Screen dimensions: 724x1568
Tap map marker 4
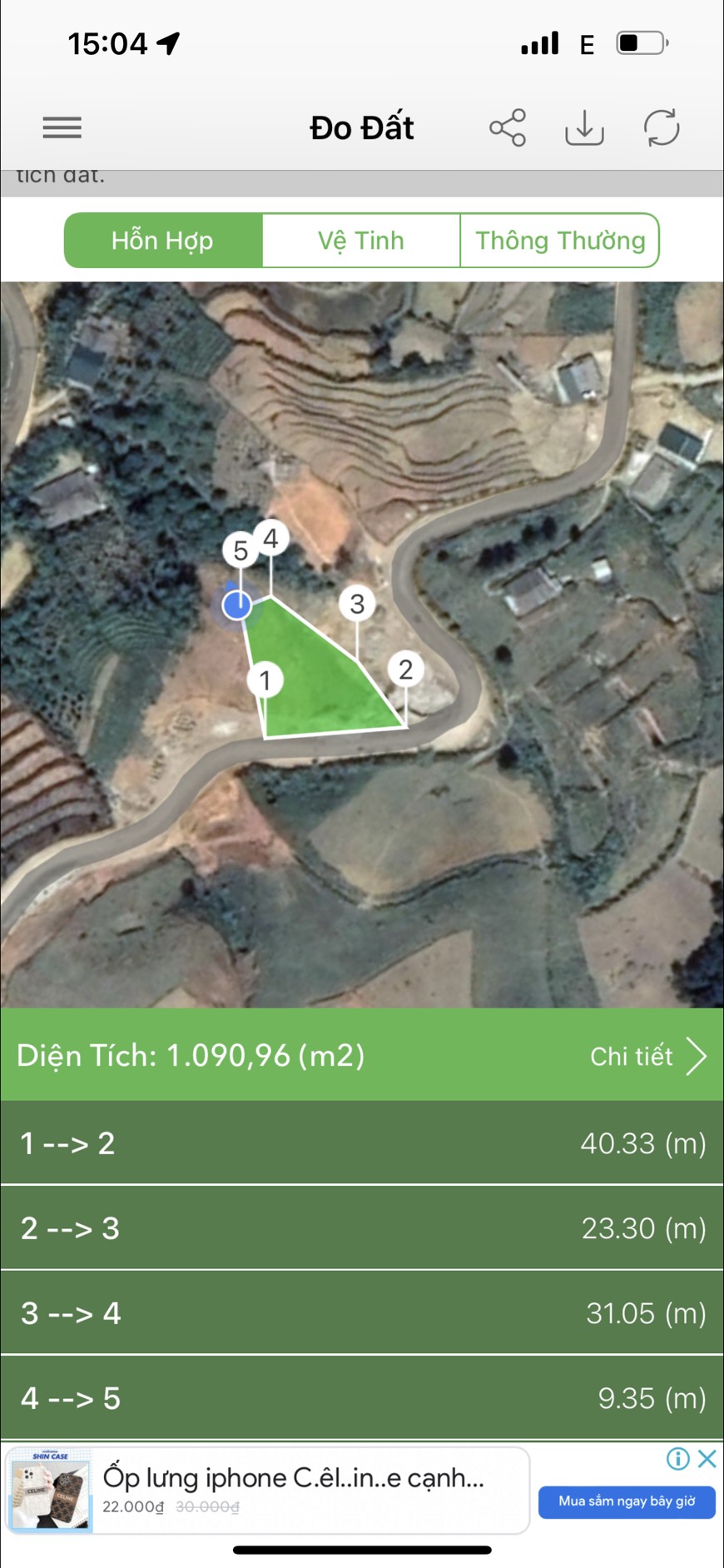(270, 539)
